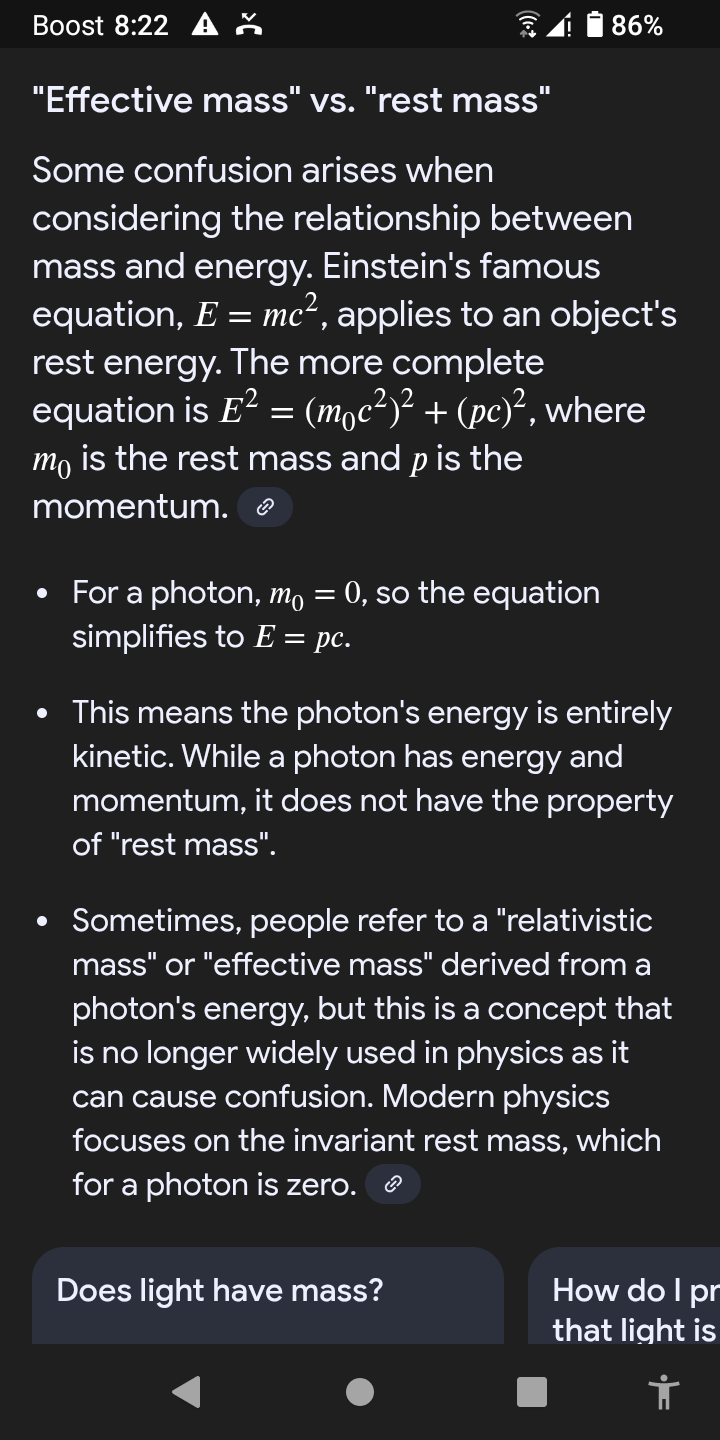Open recent apps overview

tap(532, 1392)
